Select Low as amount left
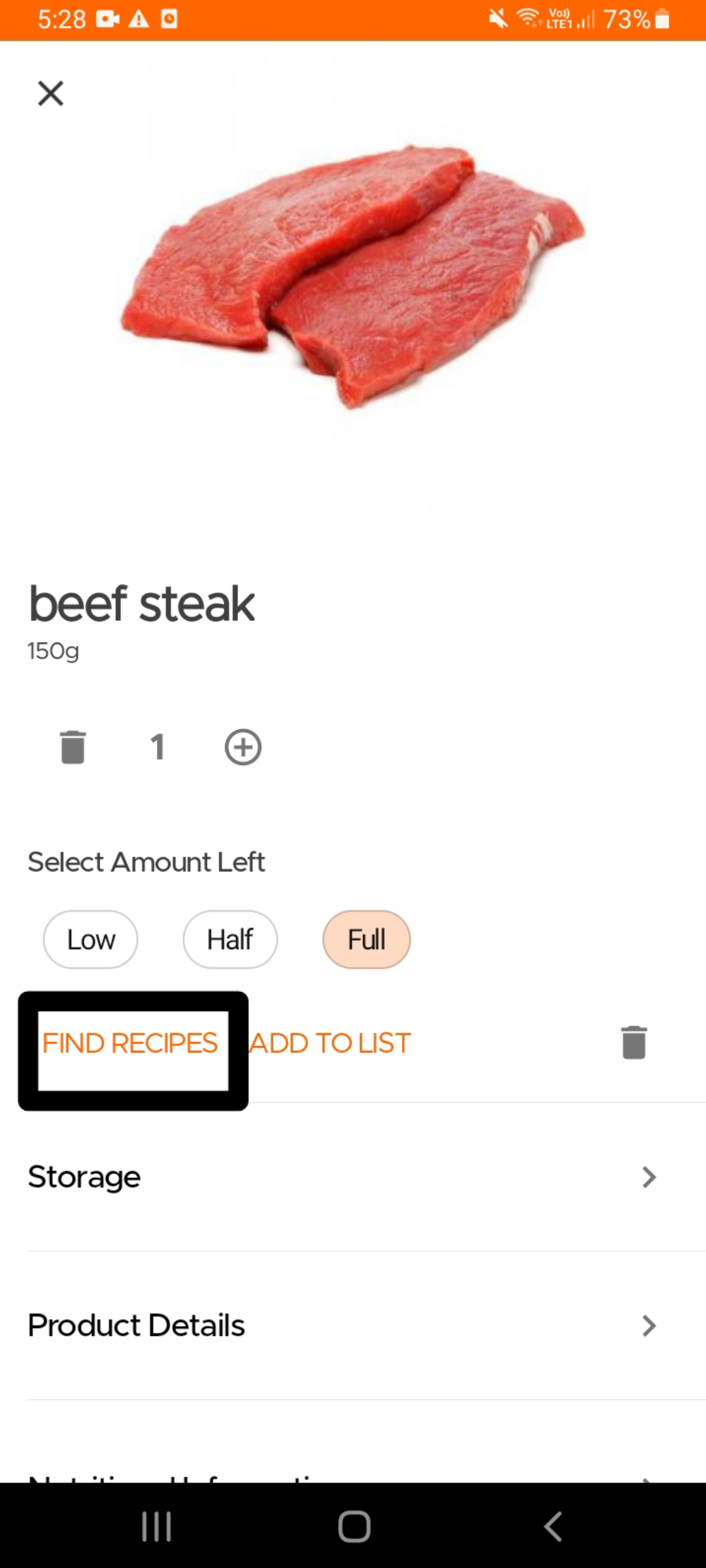Image resolution: width=706 pixels, height=1568 pixels. (x=91, y=939)
